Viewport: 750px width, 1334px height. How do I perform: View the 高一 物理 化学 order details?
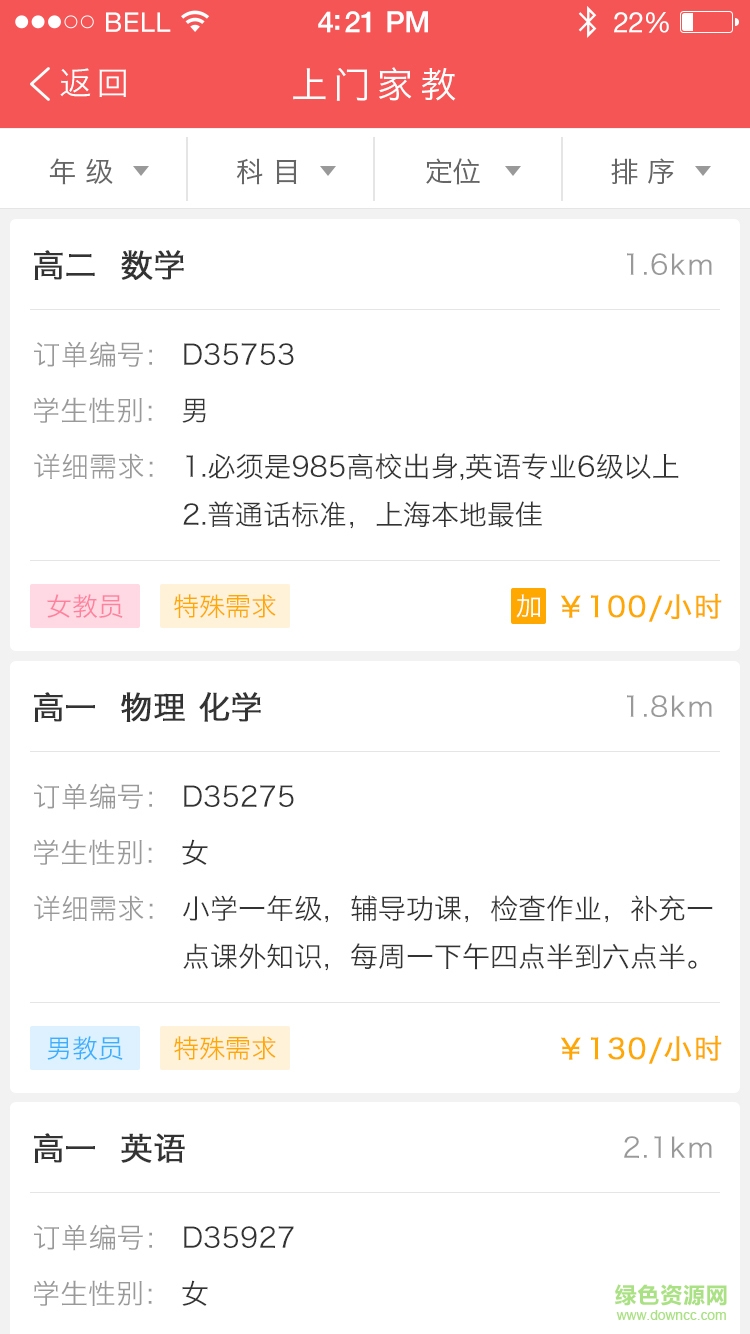[374, 876]
